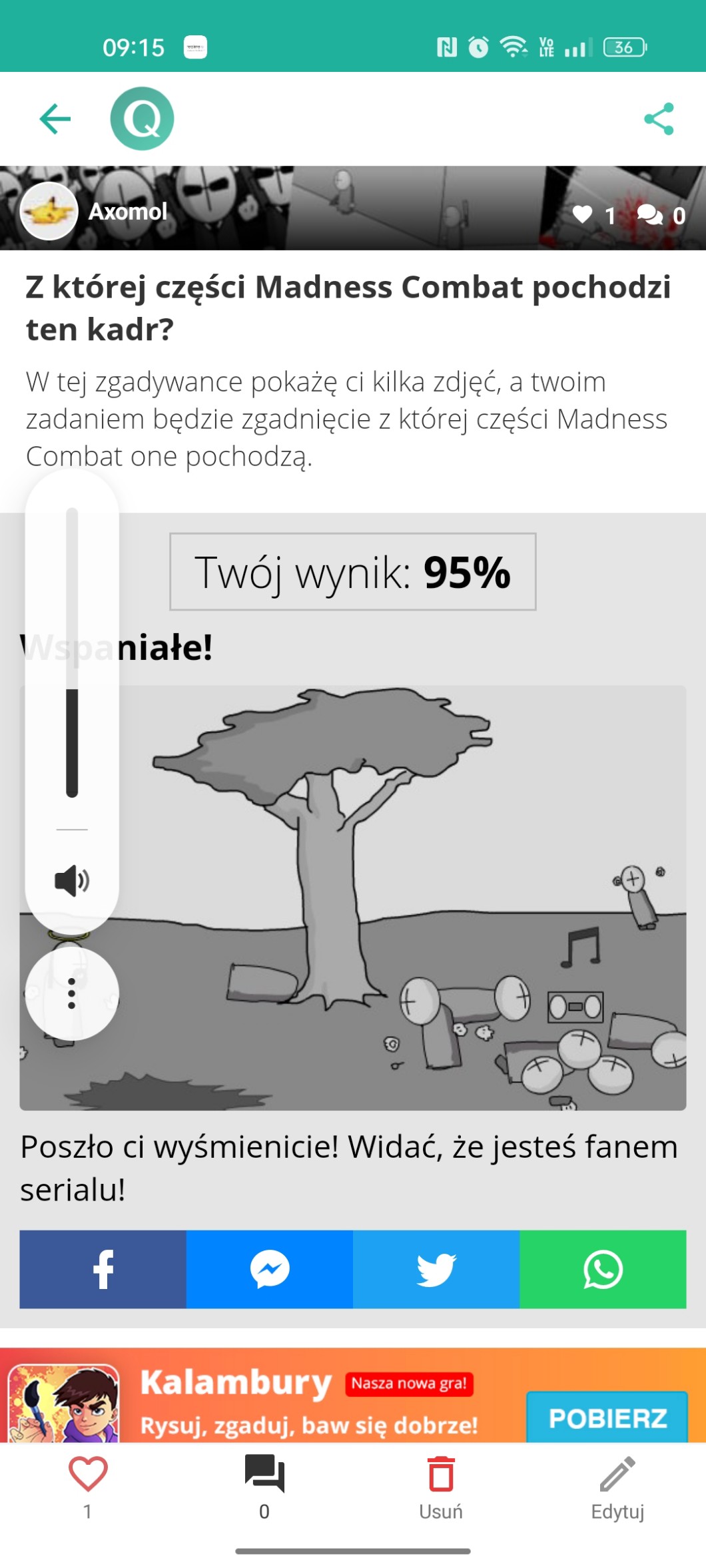Open more volume settings dots
The width and height of the screenshot is (706, 1568).
72,993
